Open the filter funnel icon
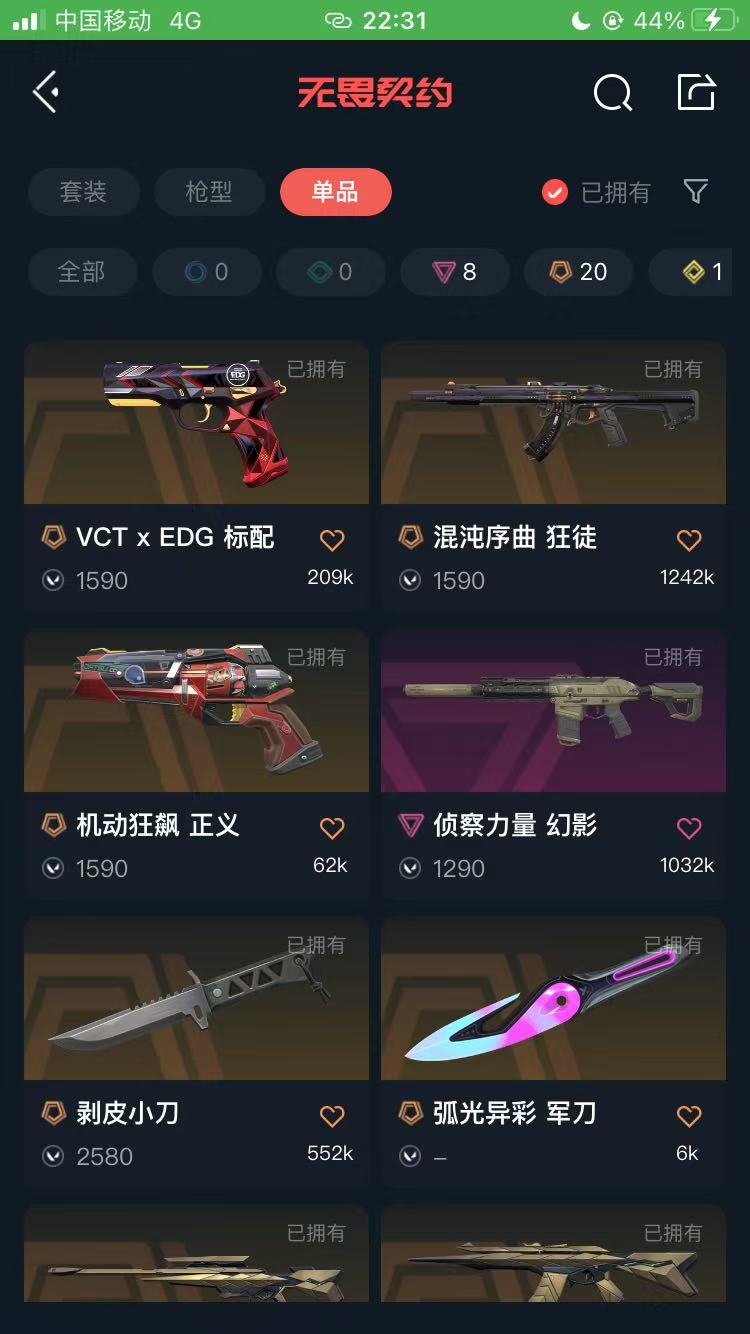The image size is (750, 1334). (696, 192)
